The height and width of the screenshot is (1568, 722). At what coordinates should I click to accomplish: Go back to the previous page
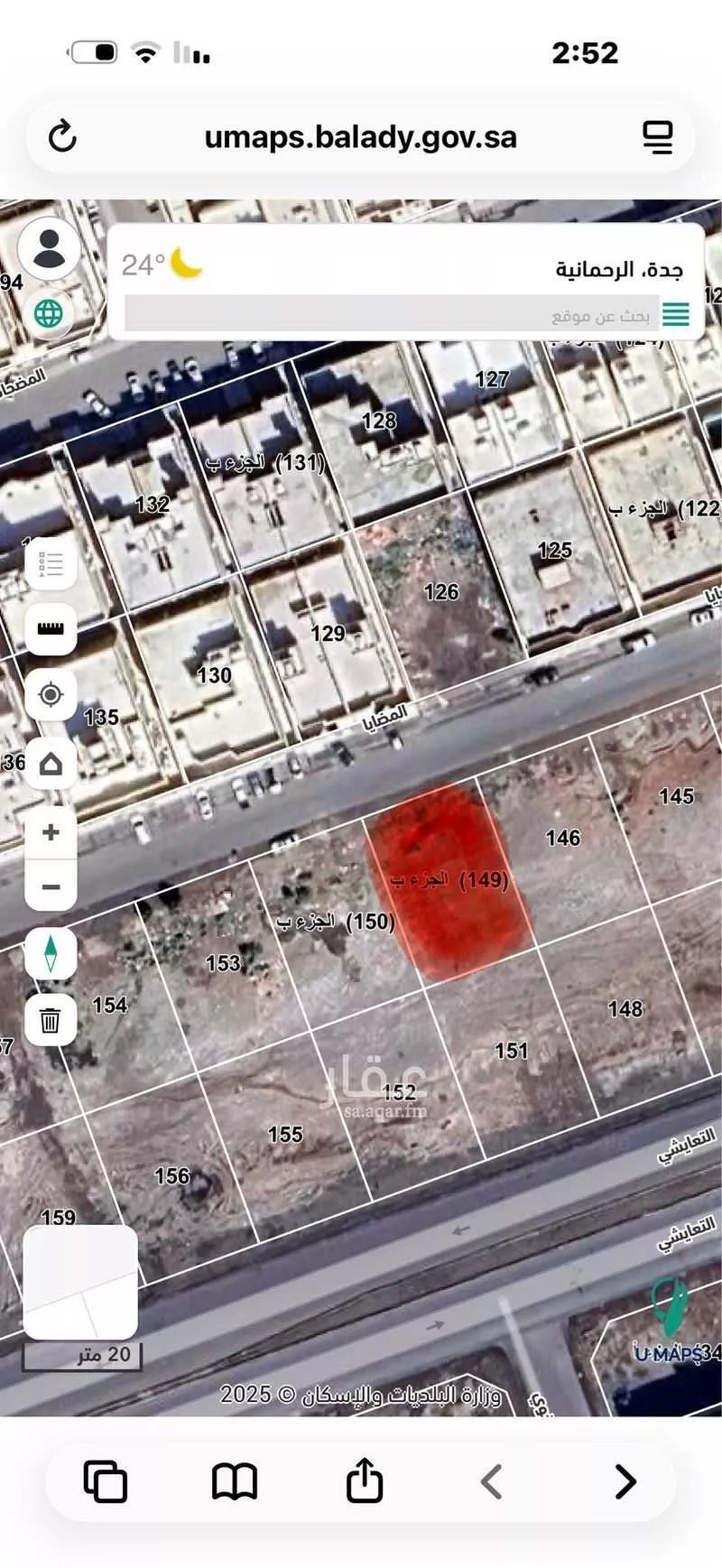coord(492,1481)
